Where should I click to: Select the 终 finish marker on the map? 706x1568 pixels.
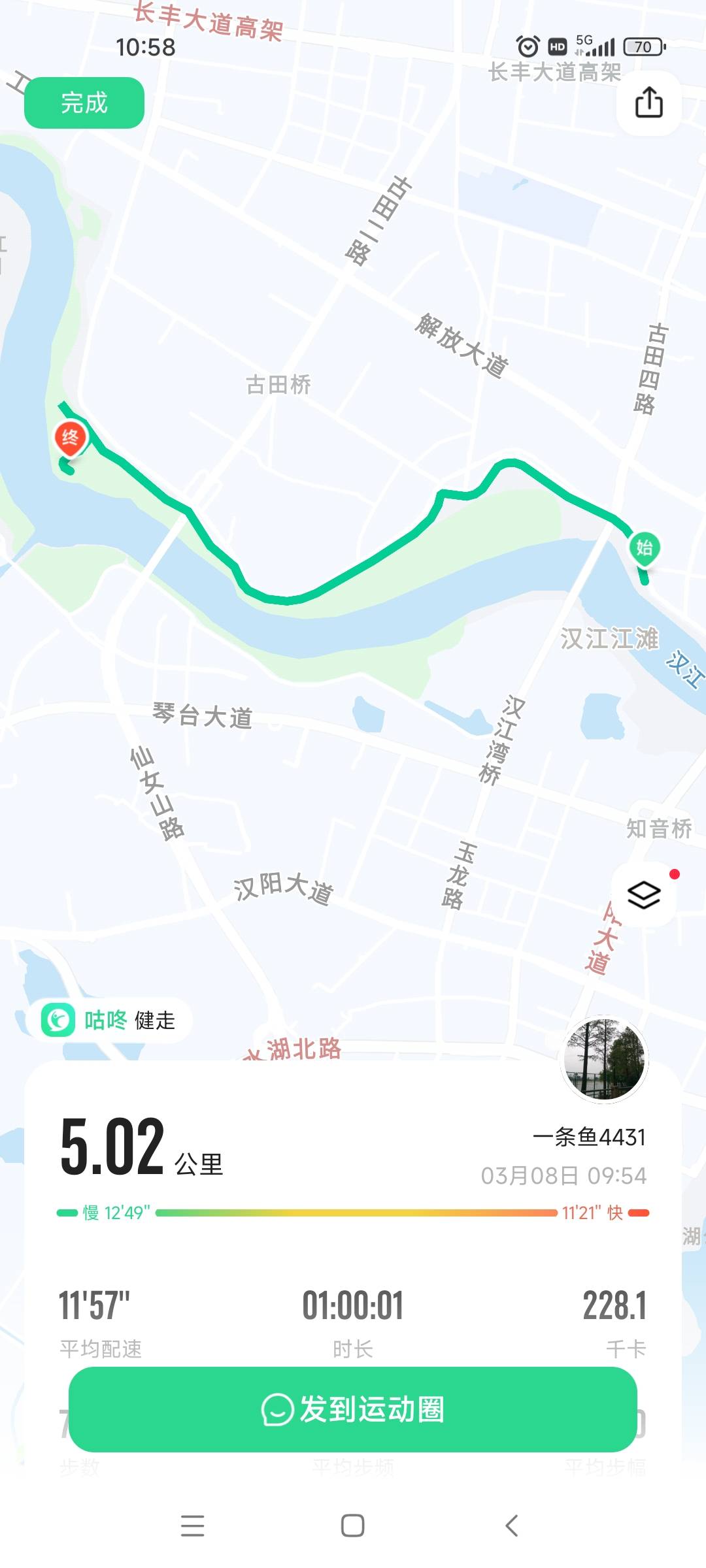tap(70, 438)
